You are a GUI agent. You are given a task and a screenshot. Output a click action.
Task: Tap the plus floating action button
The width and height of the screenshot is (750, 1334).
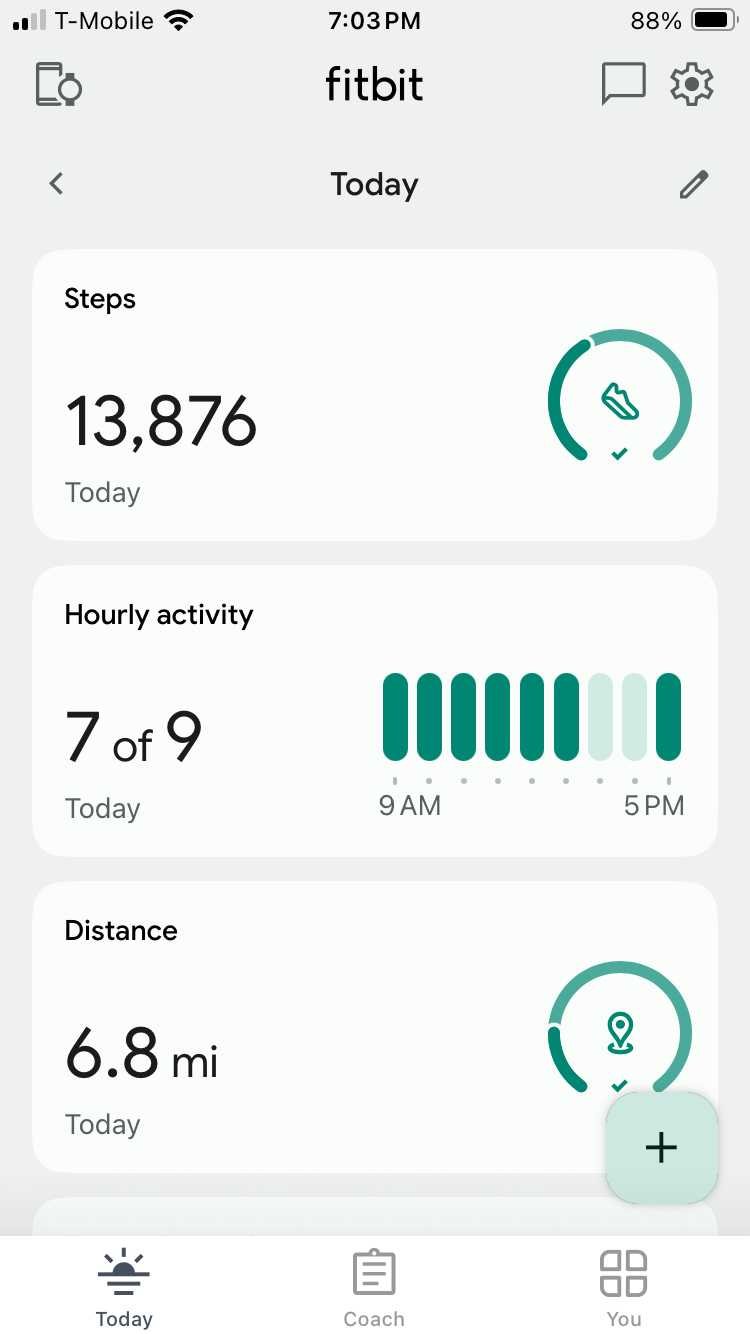point(661,1147)
